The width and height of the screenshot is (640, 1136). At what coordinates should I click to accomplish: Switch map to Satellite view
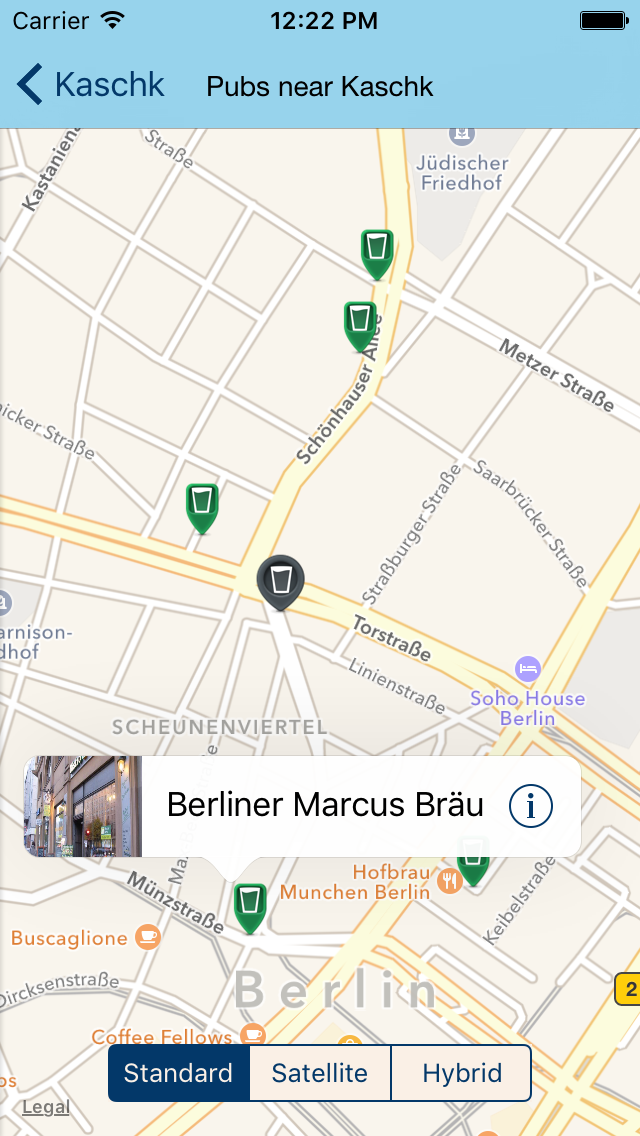320,1073
